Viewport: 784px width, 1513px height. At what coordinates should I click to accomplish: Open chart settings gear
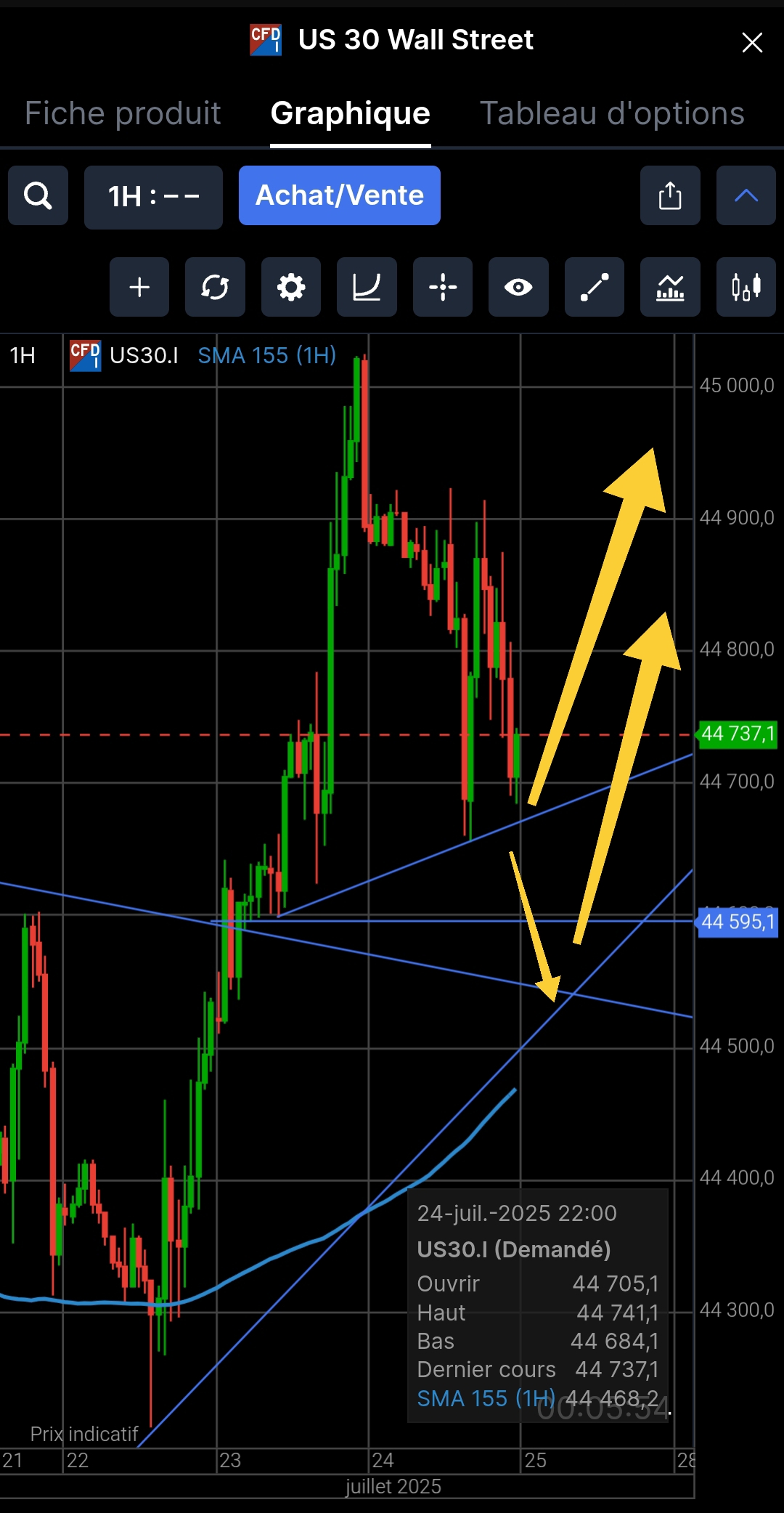pos(291,287)
